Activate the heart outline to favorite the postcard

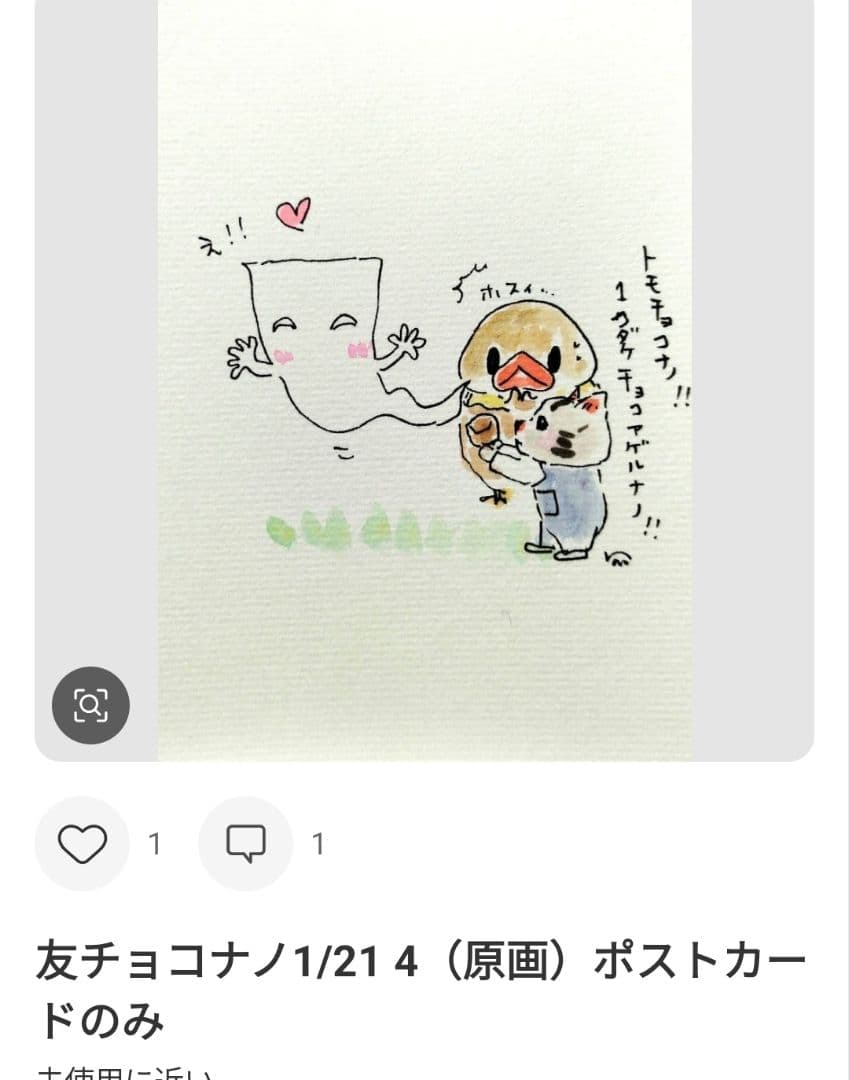(82, 843)
